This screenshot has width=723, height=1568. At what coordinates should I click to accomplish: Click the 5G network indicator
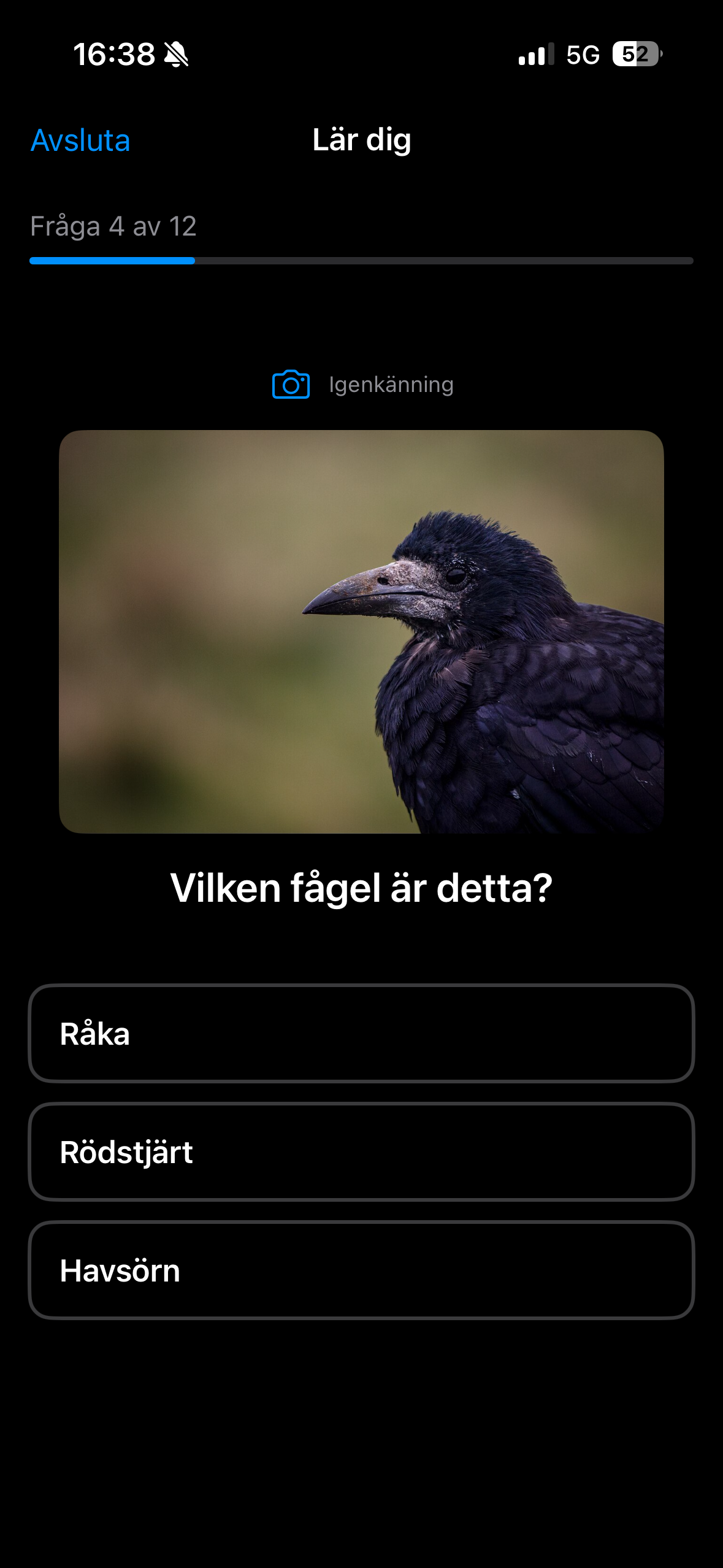tap(583, 55)
